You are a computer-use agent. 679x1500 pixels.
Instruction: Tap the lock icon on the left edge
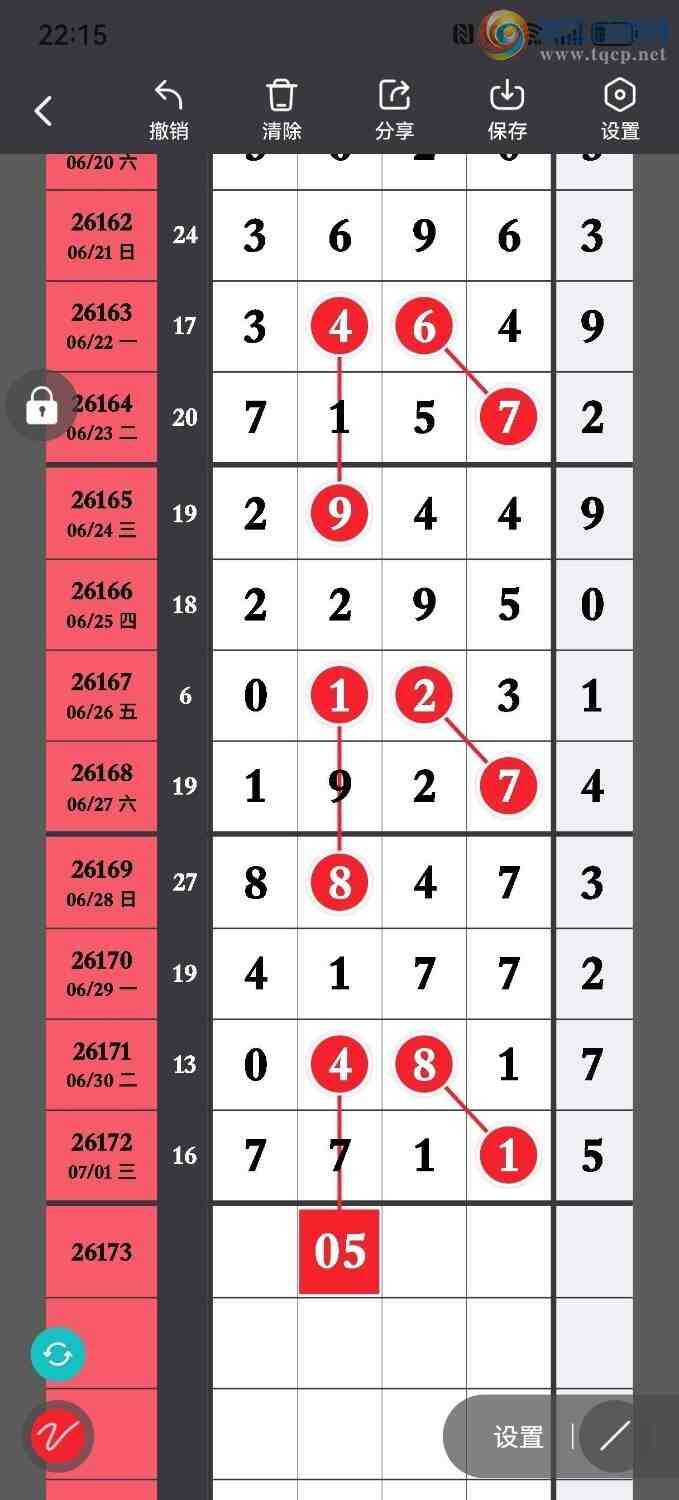click(41, 406)
